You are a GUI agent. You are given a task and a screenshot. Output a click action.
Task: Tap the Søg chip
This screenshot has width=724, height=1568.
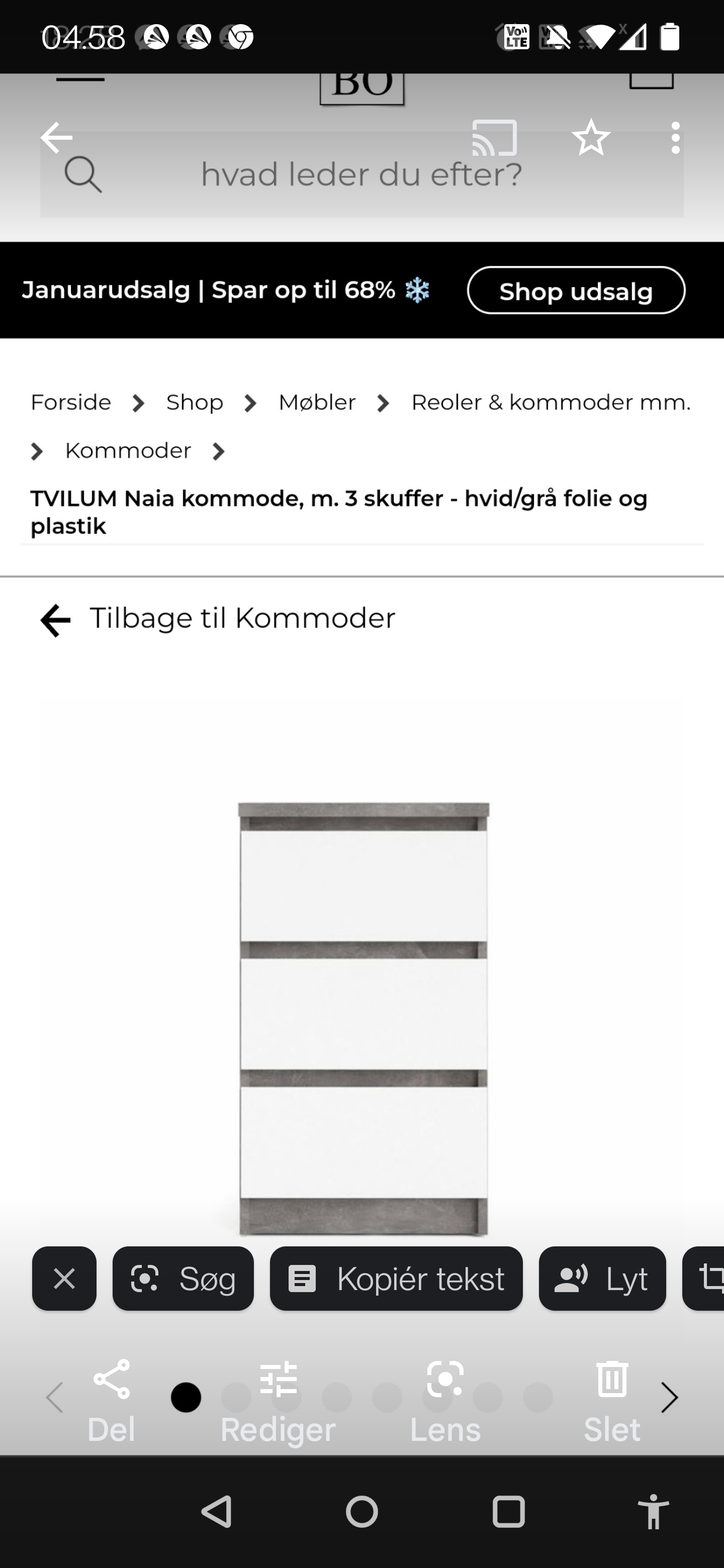click(x=184, y=1278)
